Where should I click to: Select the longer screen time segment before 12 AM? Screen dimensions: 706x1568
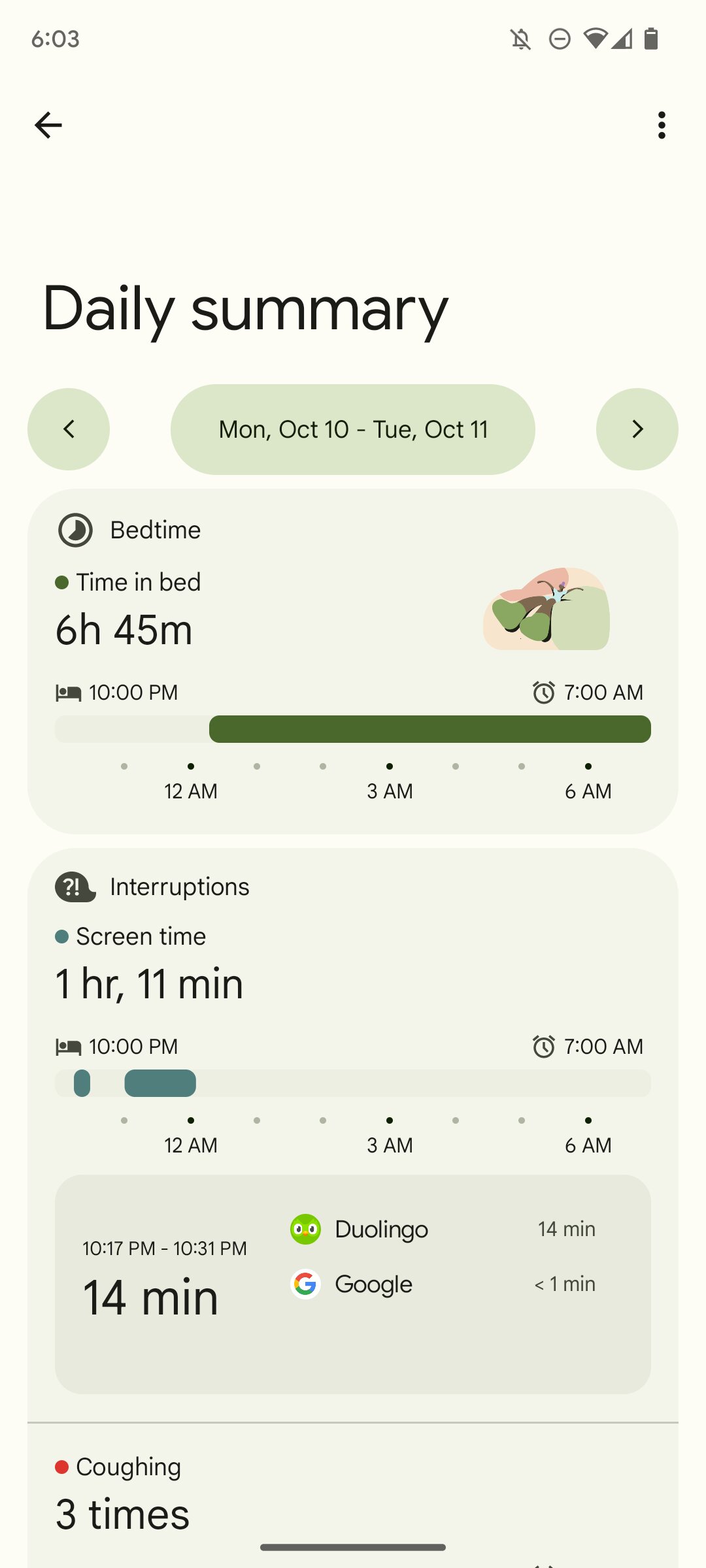[x=160, y=1083]
